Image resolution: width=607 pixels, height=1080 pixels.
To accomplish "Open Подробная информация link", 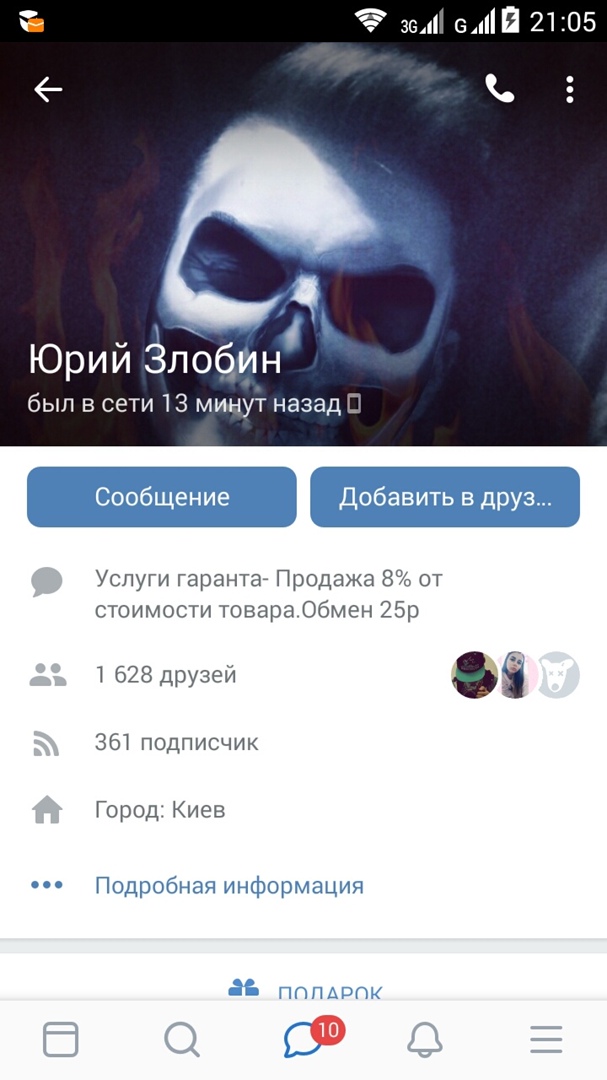I will pos(229,886).
